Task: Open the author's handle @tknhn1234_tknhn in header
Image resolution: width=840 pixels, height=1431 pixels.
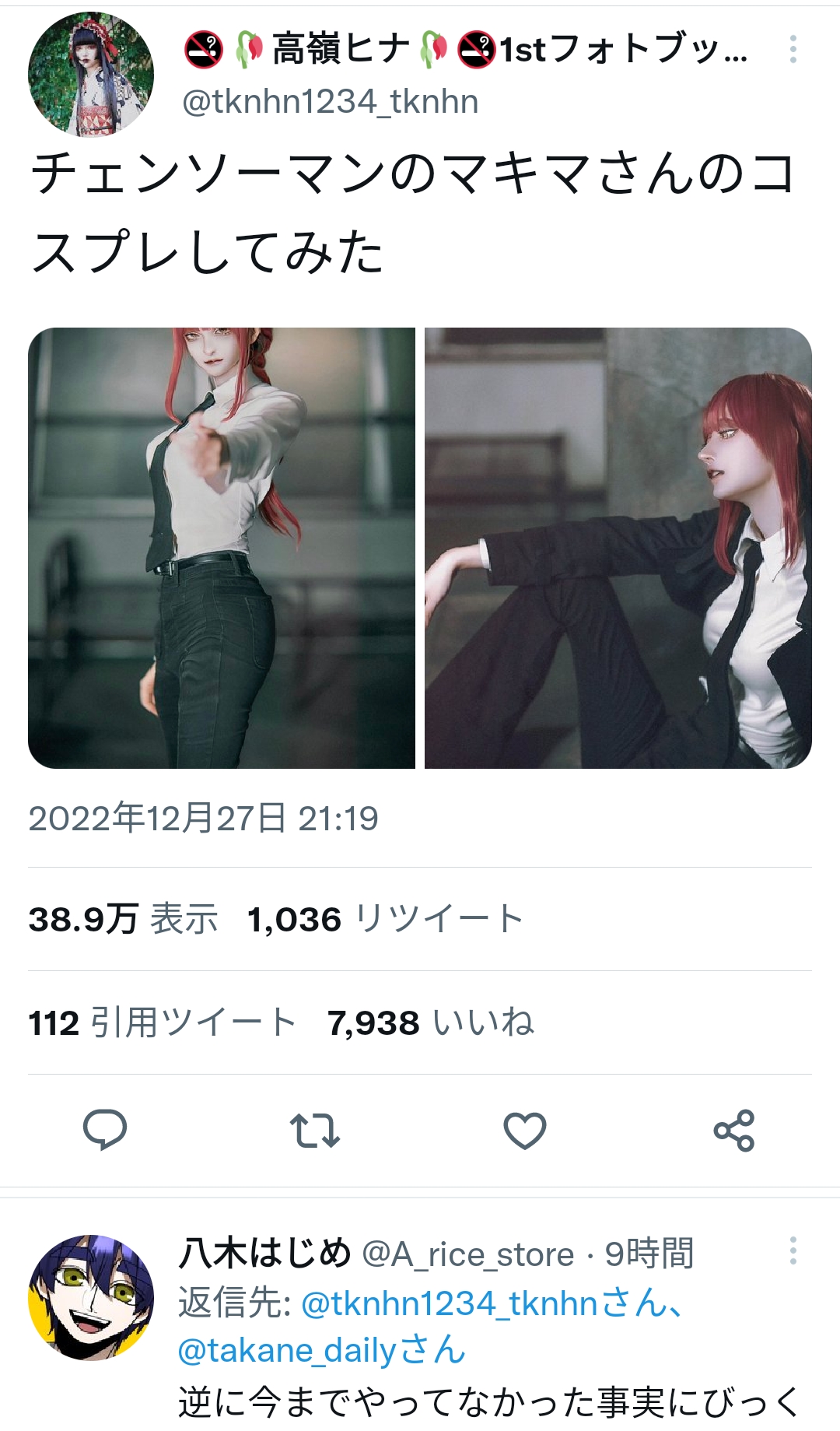Action: pos(331,102)
